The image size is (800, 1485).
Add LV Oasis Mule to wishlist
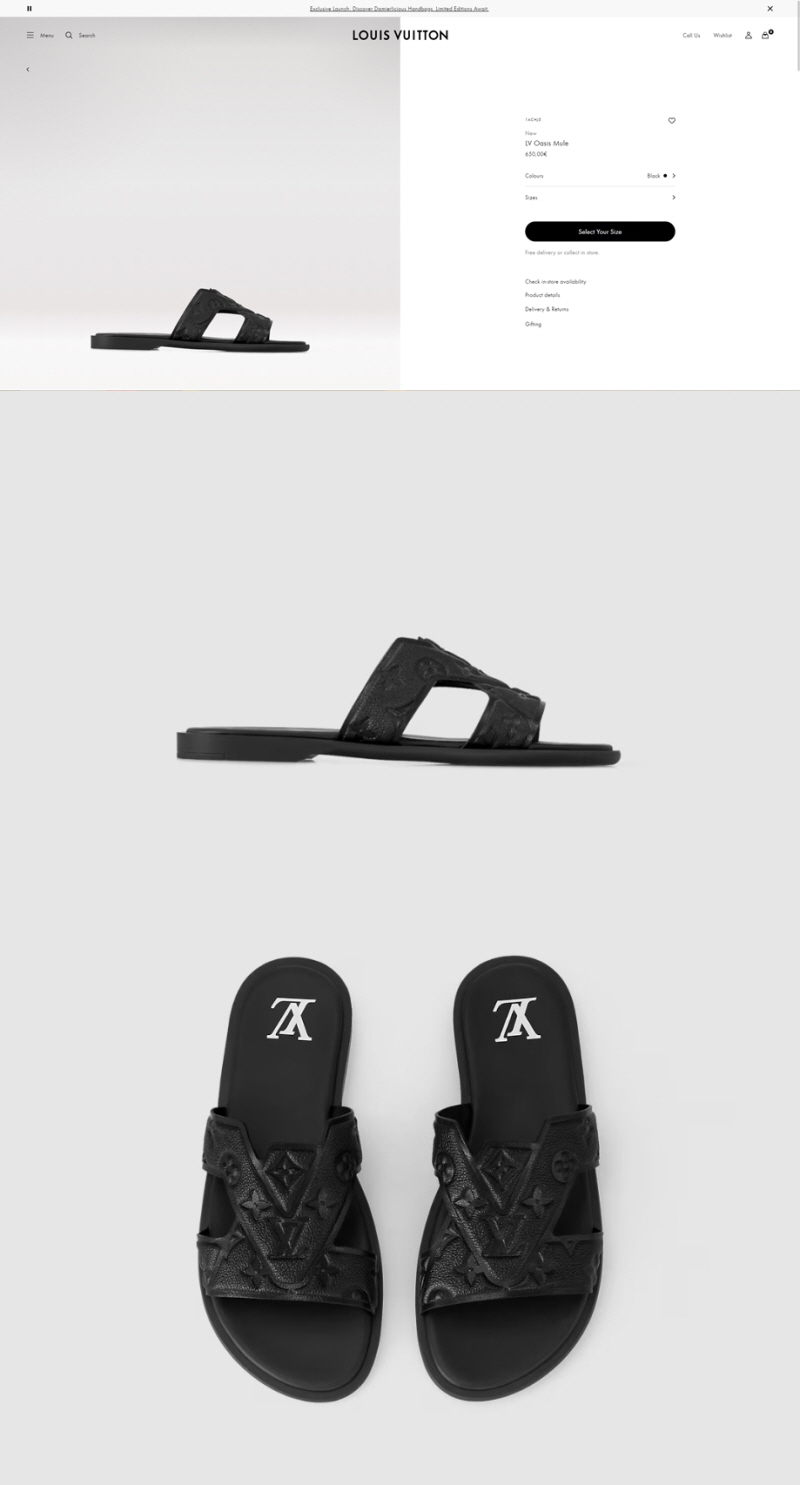point(672,120)
